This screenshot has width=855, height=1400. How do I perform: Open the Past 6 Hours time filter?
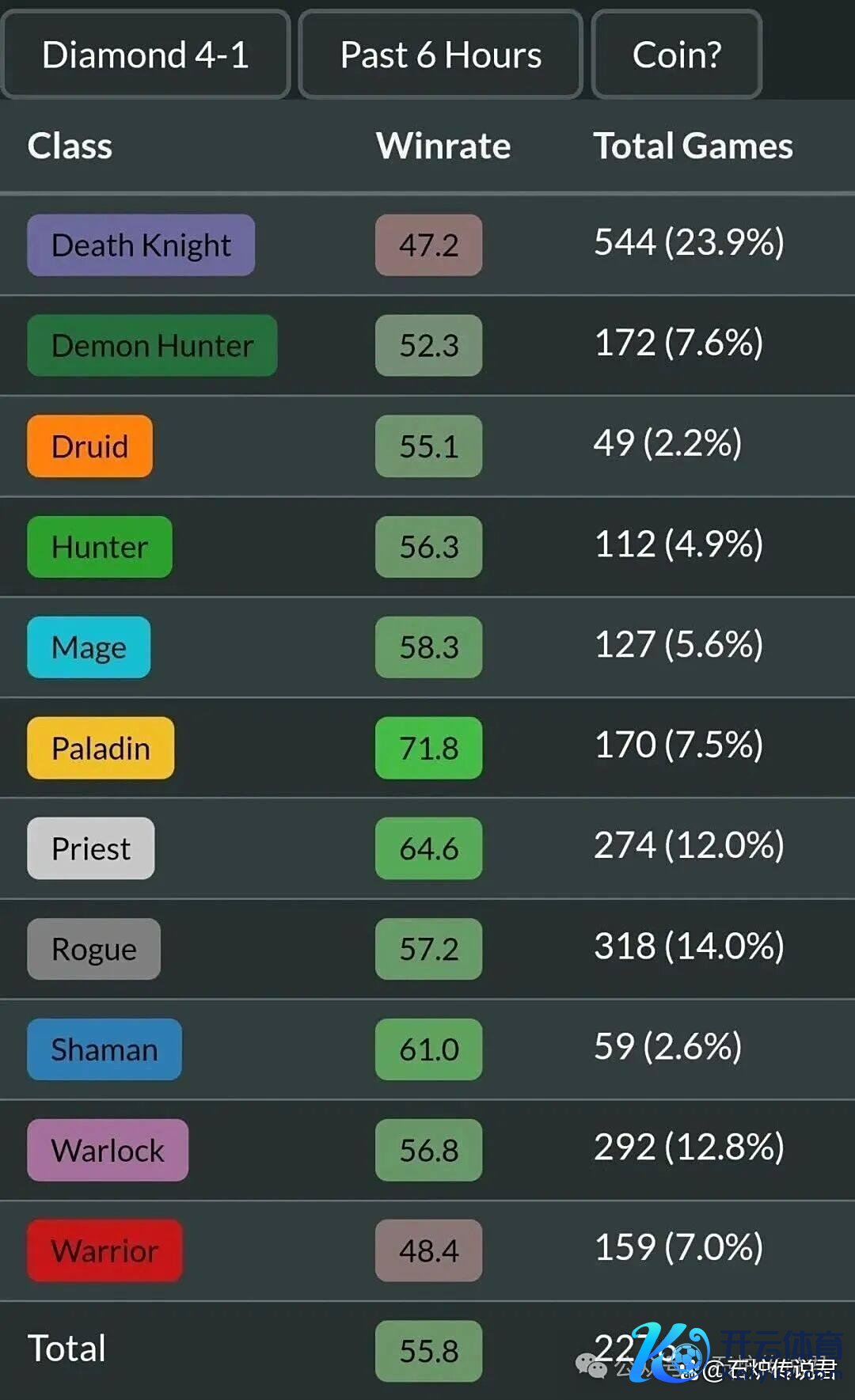440,55
